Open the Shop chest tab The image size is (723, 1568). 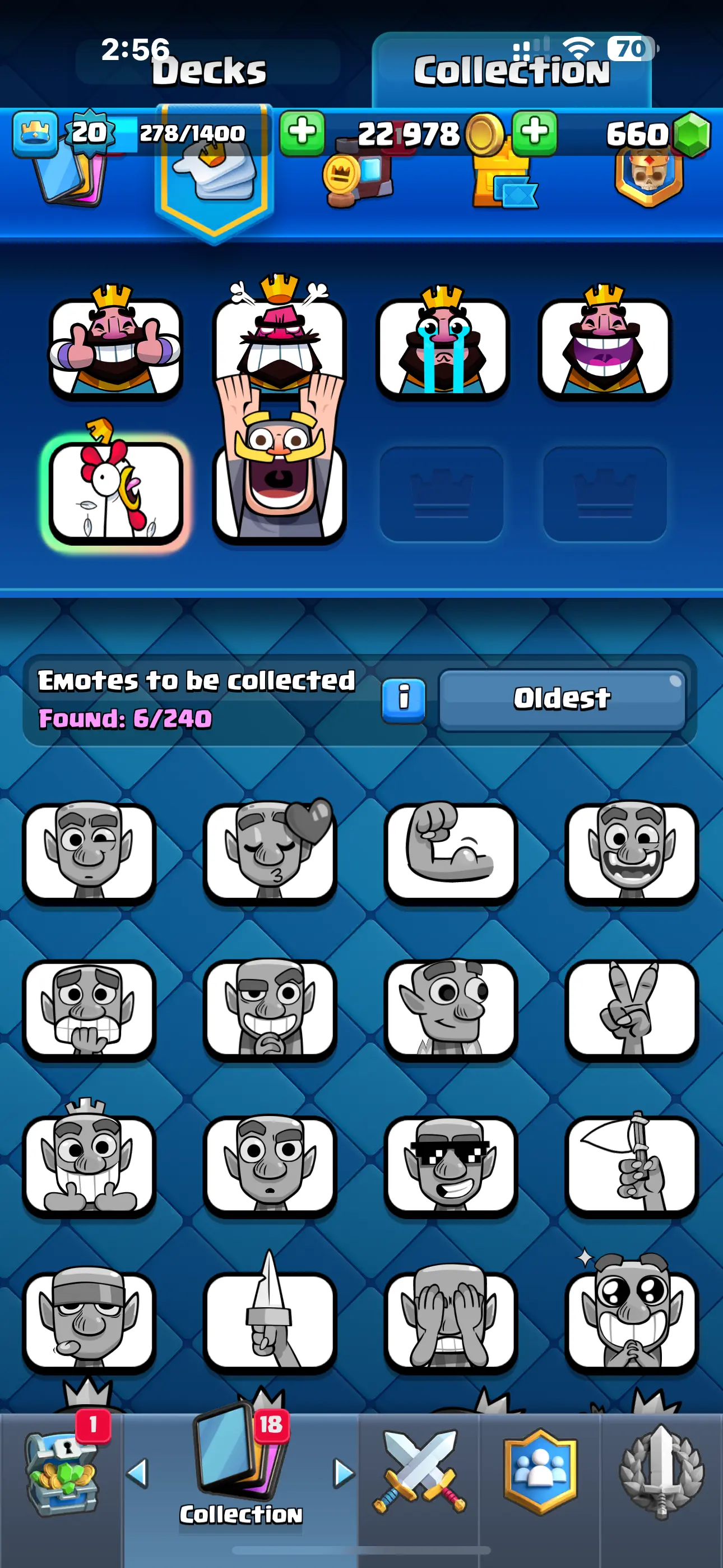[x=61, y=1472]
